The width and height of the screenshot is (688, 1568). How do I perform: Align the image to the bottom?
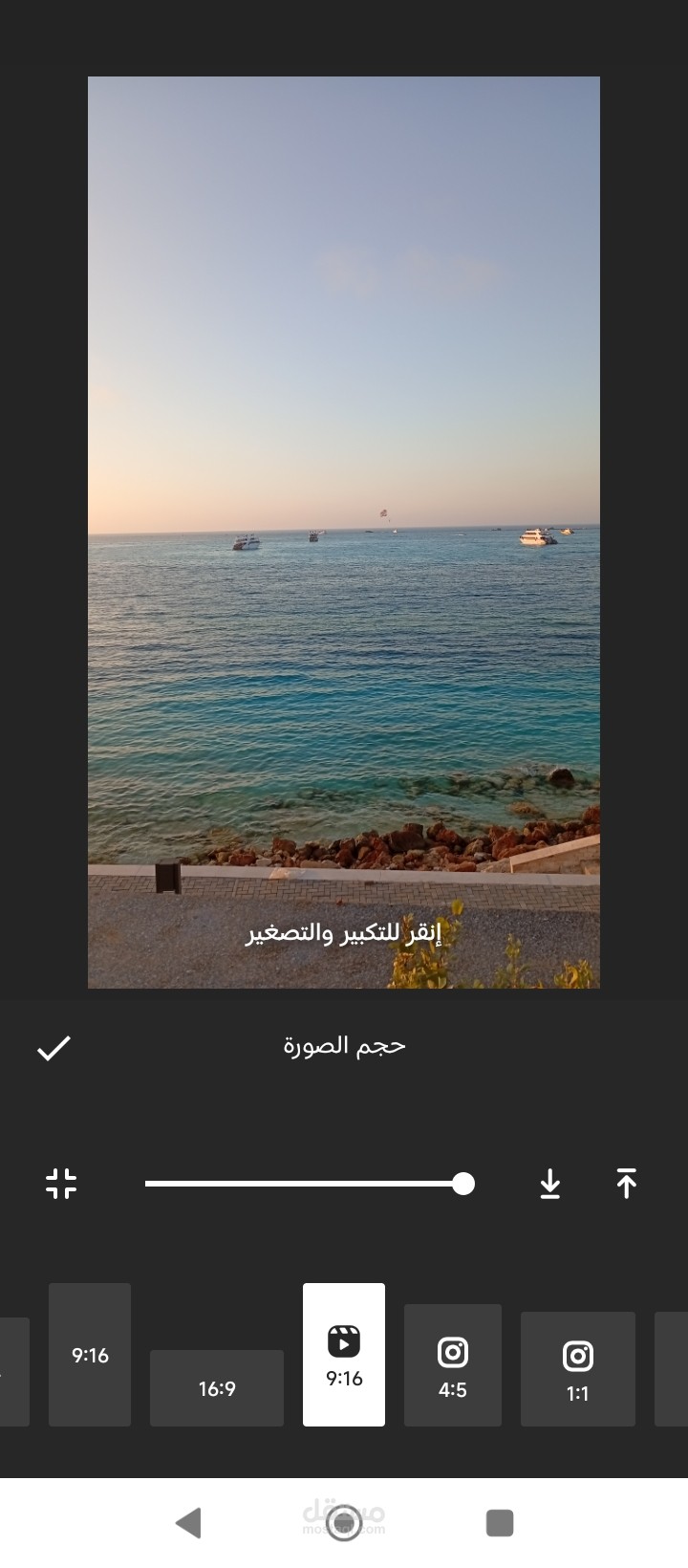pos(549,1184)
